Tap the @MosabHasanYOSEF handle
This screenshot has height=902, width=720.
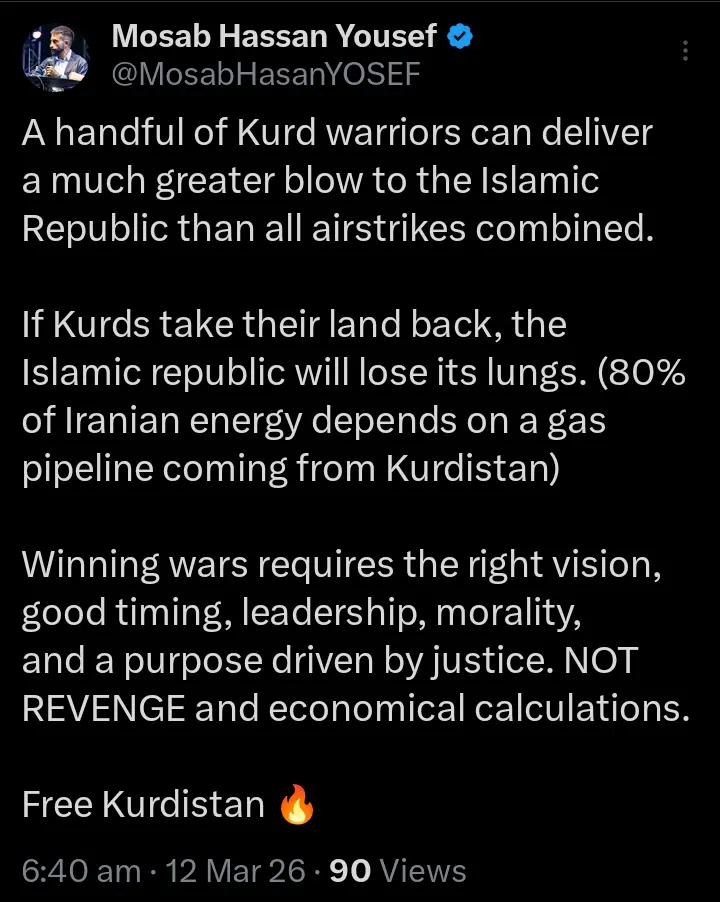[x=267, y=73]
